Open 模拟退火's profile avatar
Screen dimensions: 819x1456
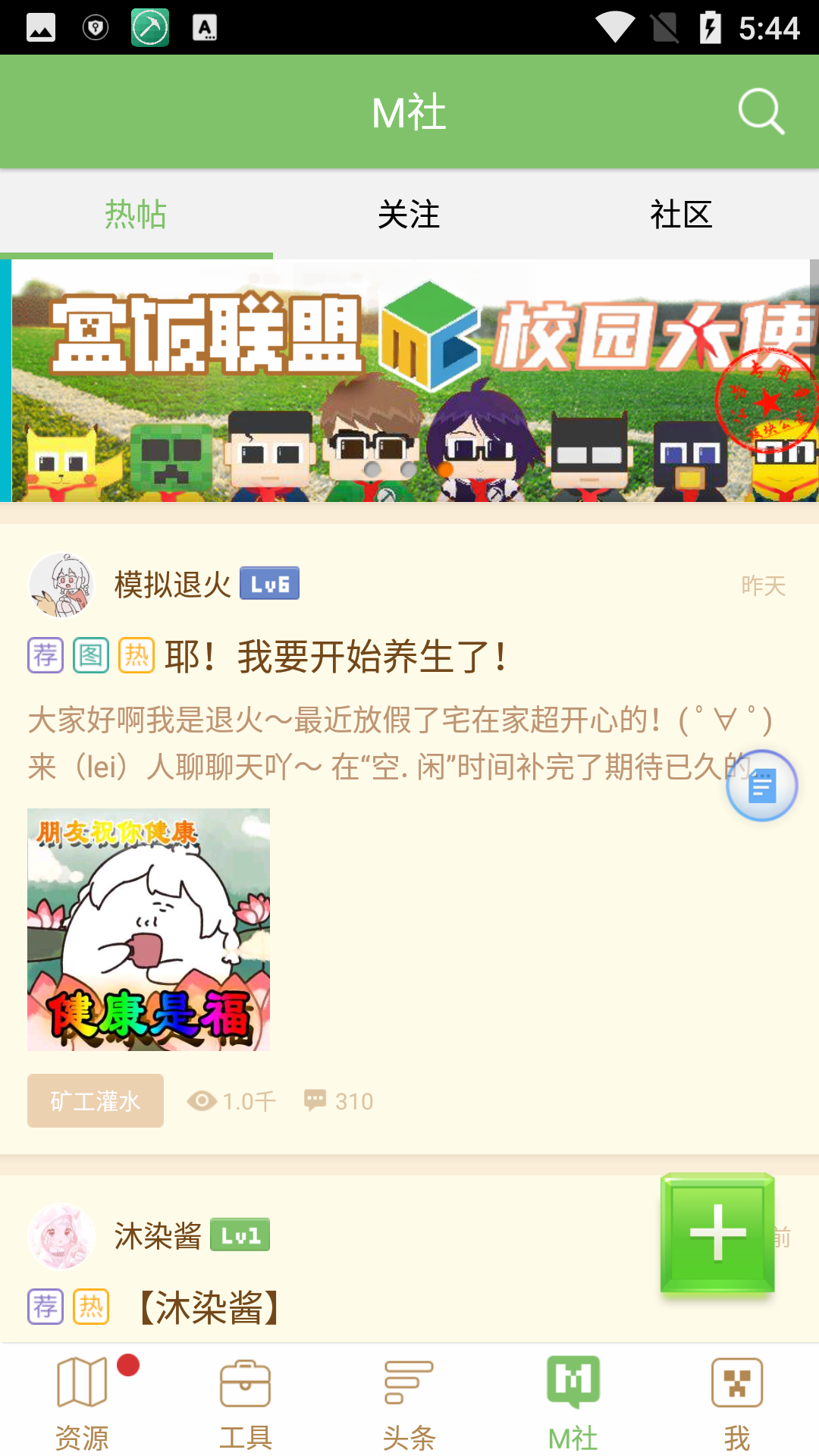click(61, 585)
